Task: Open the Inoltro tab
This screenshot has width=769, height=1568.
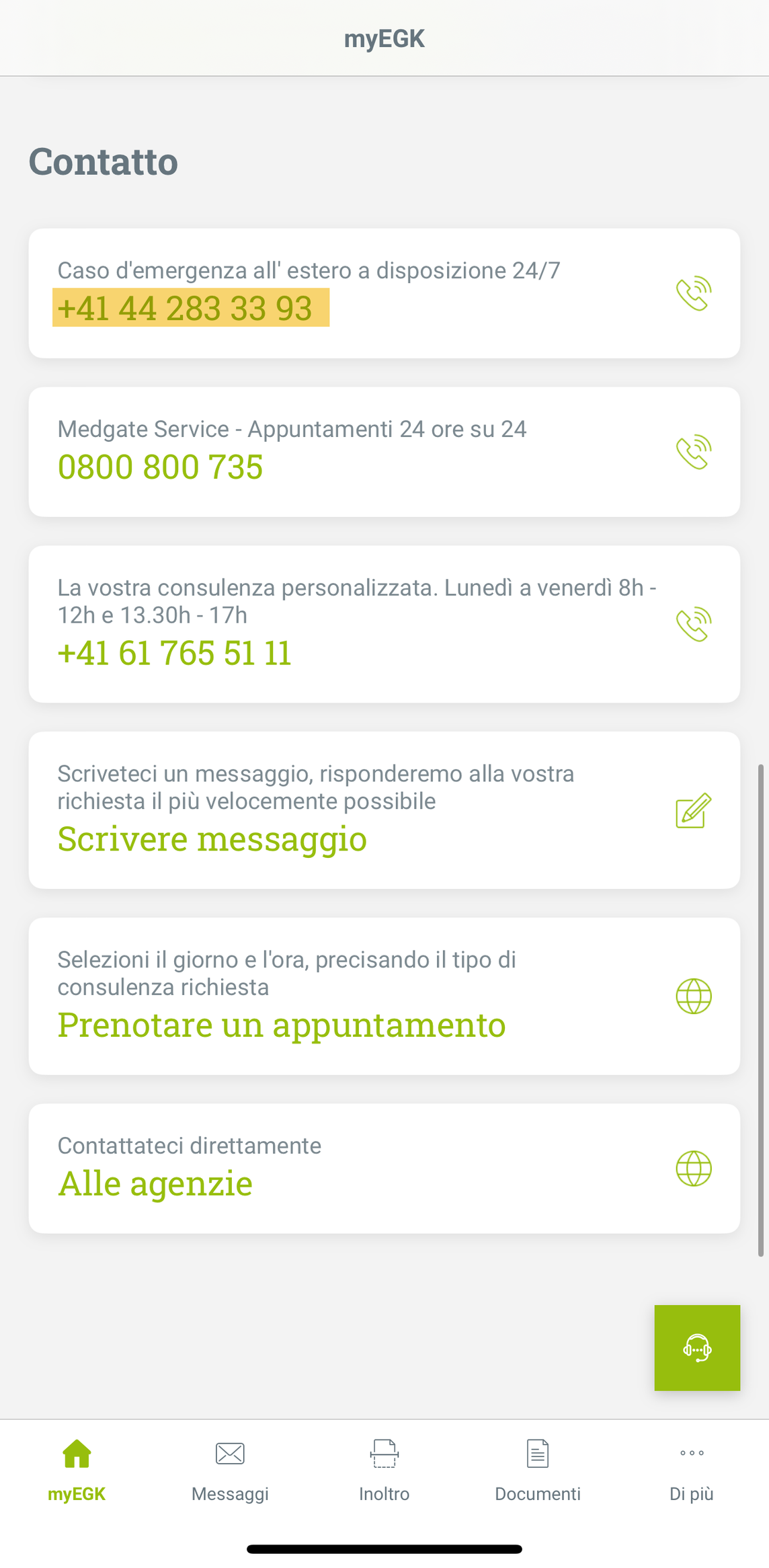Action: coord(384,1471)
